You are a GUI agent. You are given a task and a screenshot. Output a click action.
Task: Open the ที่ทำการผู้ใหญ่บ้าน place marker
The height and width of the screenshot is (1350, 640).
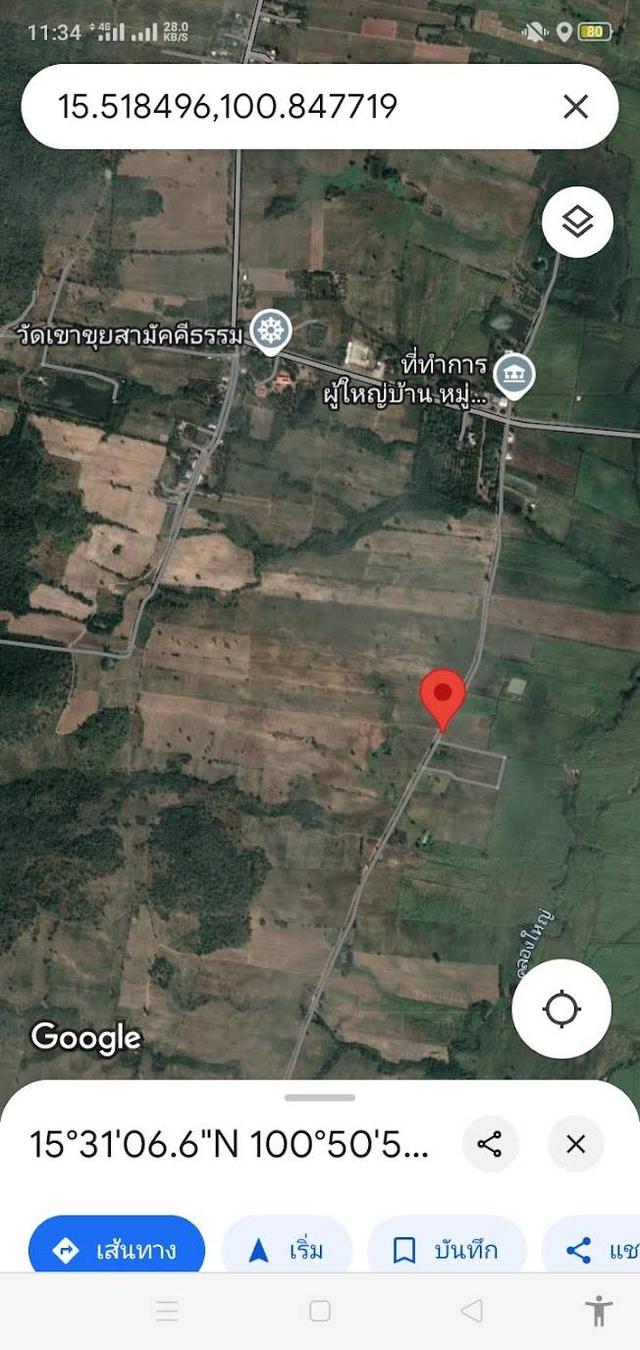514,375
